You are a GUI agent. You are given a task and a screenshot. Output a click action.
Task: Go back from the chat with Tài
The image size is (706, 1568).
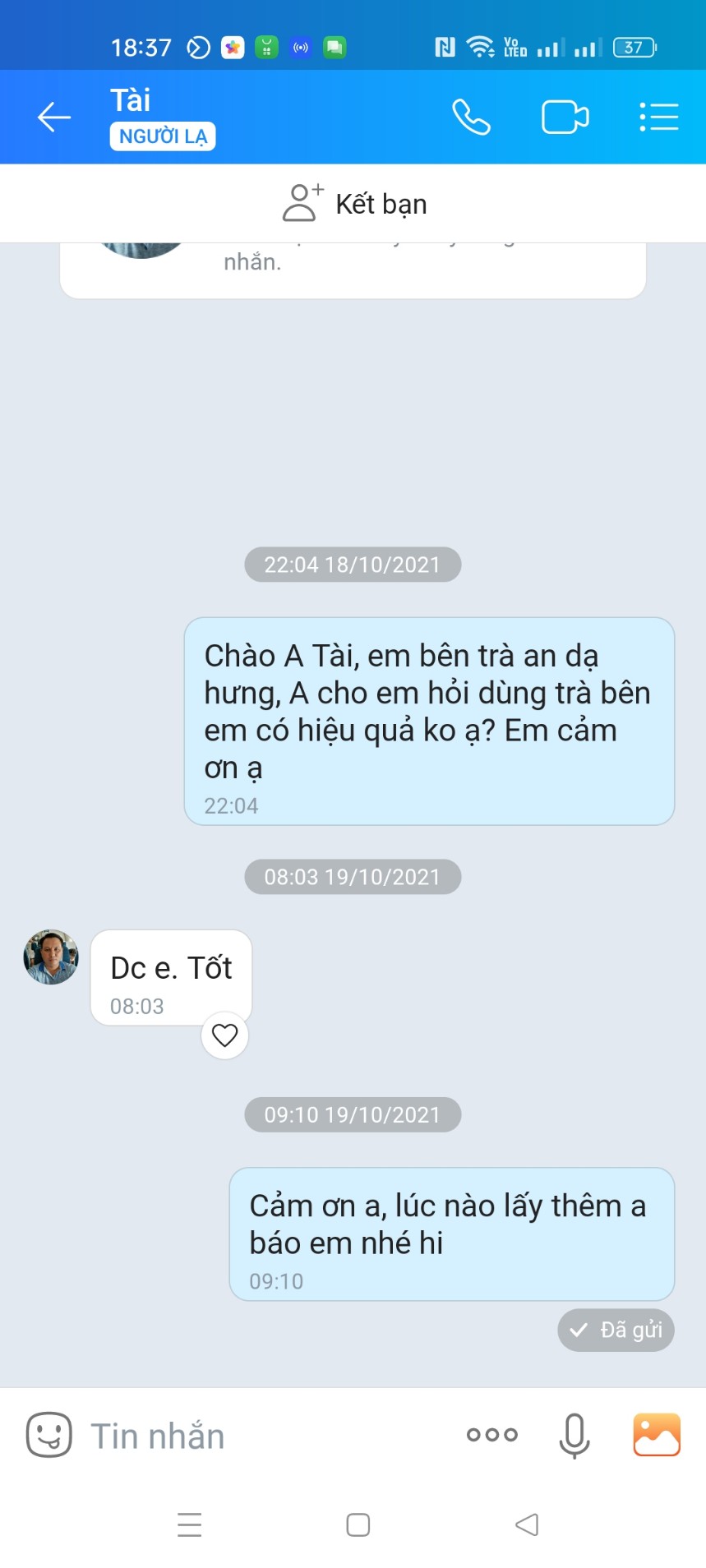click(54, 117)
